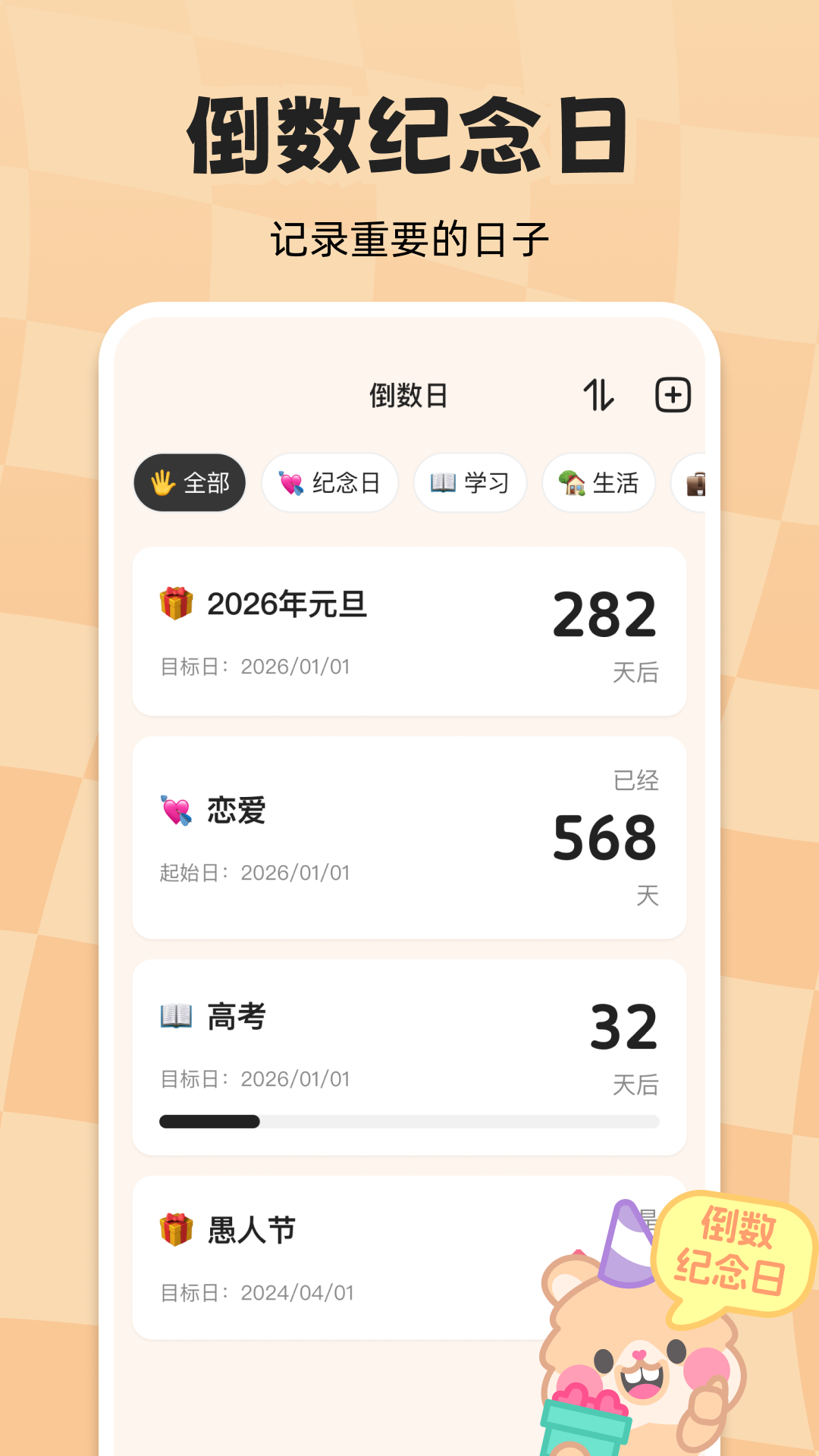The height and width of the screenshot is (1456, 819).
Task: Enable the 纪念日 category filter
Action: pos(330,483)
